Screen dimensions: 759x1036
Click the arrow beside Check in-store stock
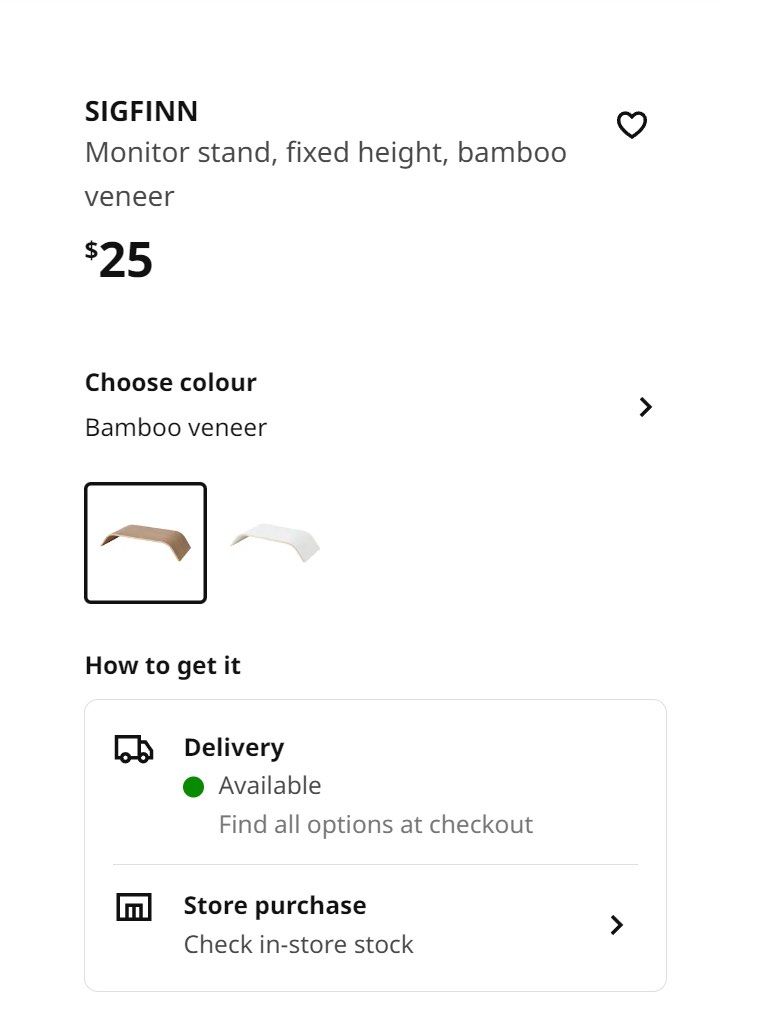click(617, 925)
